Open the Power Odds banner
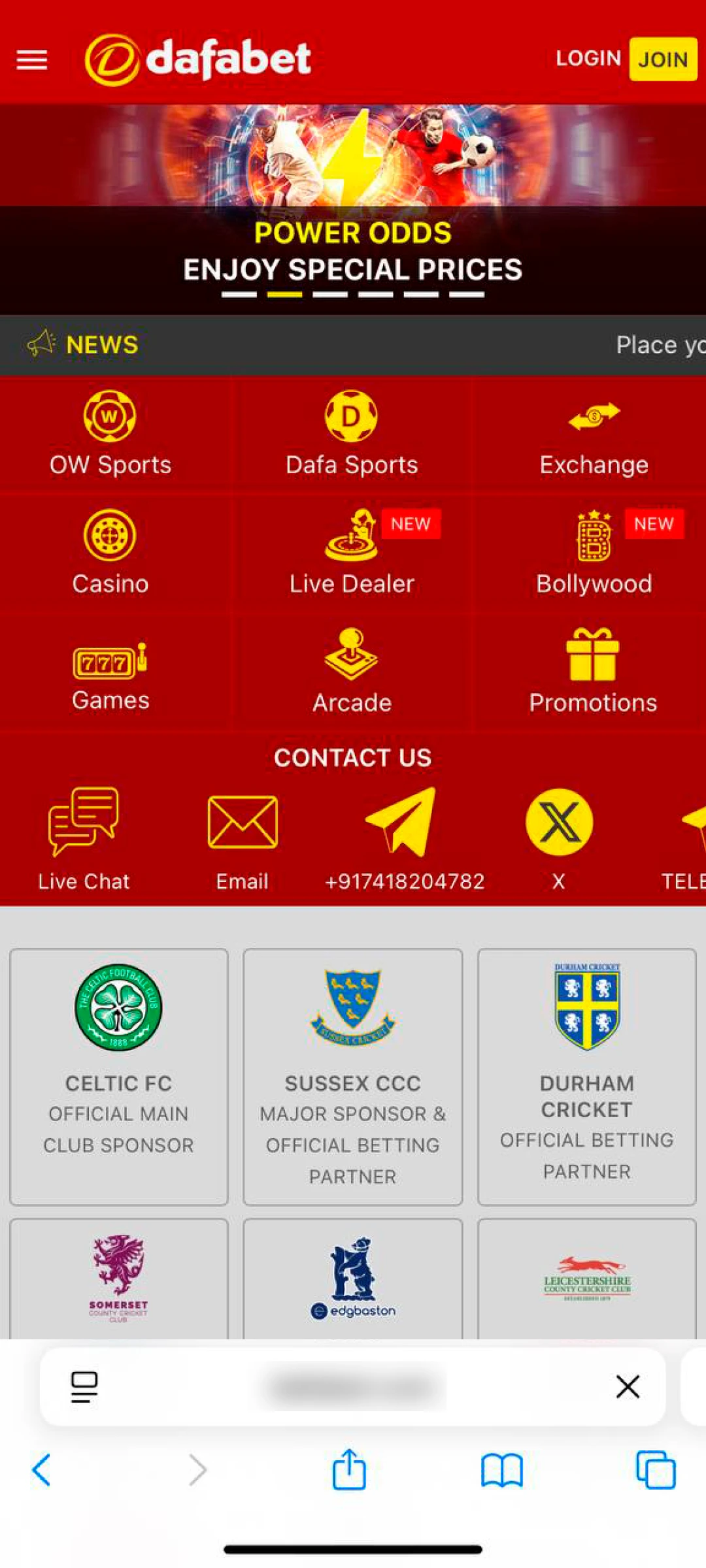 coord(353,209)
